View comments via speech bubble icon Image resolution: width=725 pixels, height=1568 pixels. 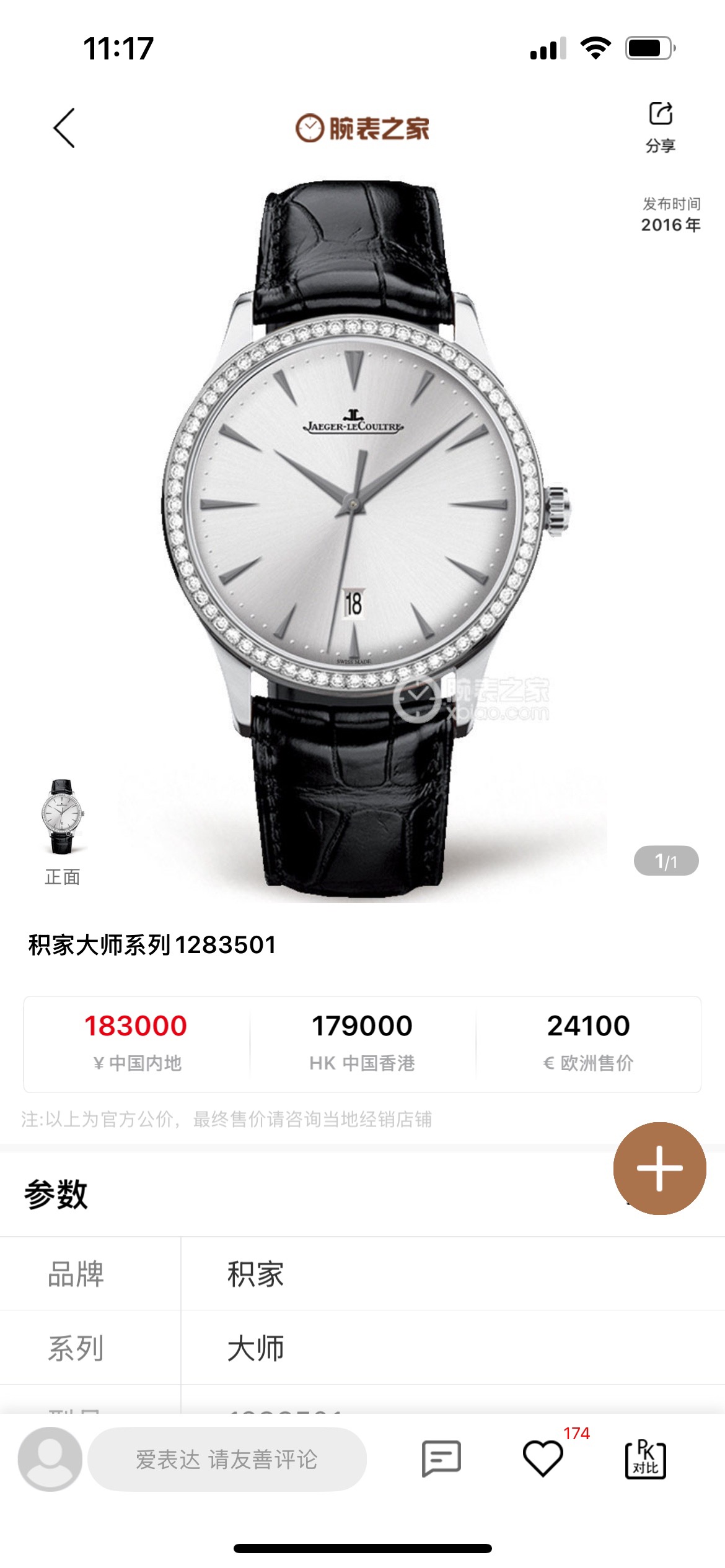[x=441, y=1458]
